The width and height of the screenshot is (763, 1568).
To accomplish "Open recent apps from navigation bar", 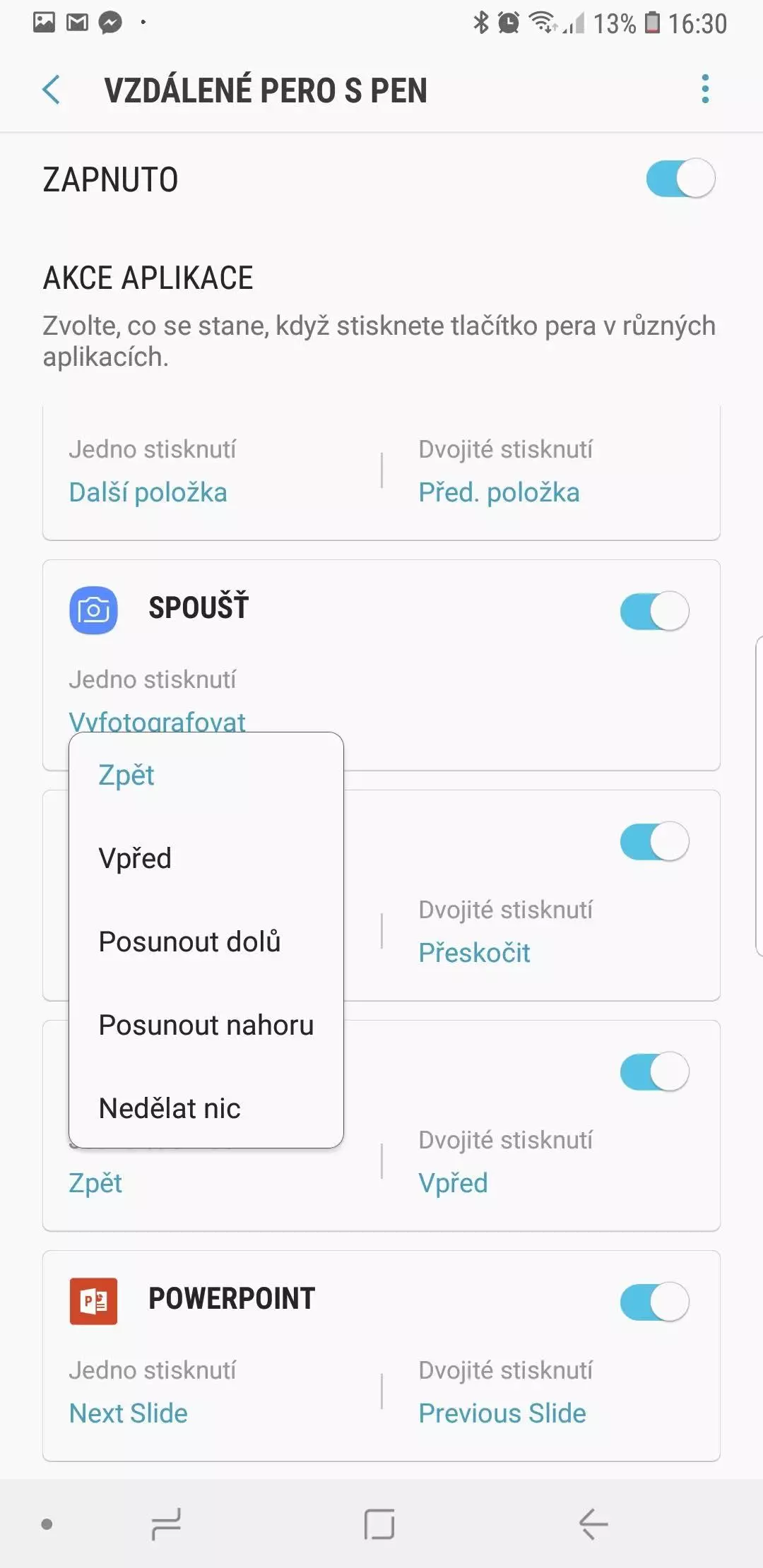I will (x=166, y=1524).
